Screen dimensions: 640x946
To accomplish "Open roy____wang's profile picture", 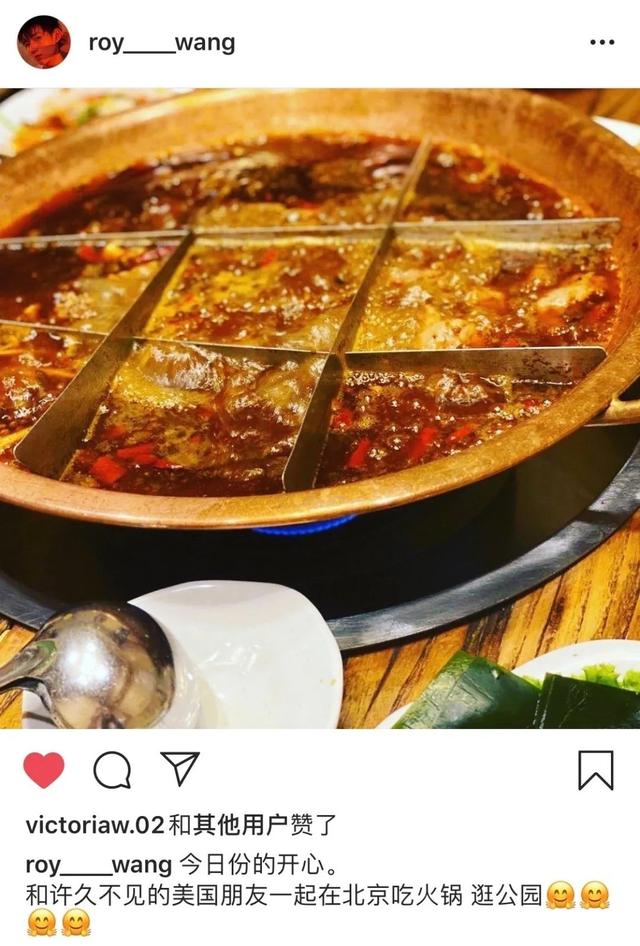I will pos(44,42).
